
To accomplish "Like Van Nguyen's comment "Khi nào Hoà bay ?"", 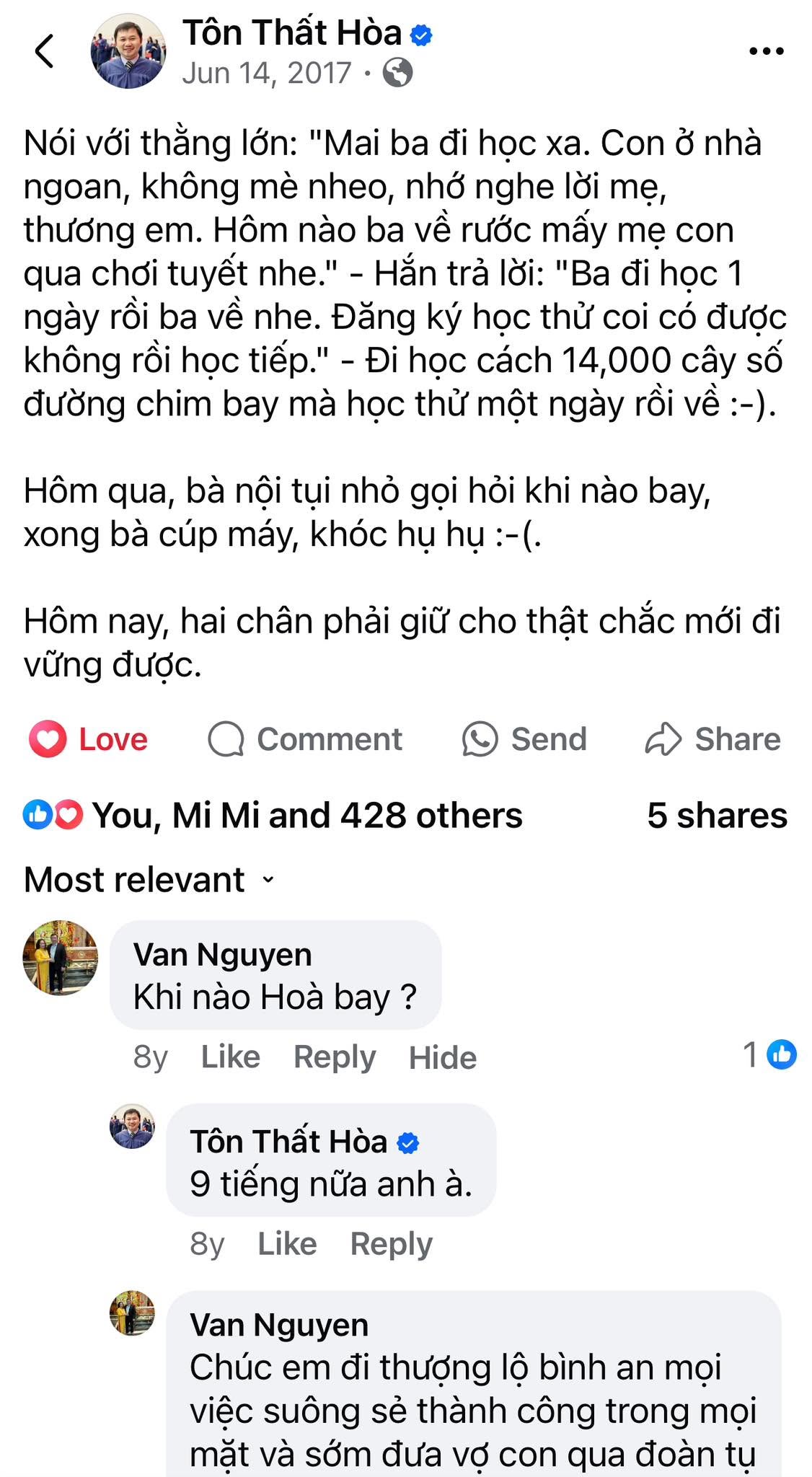I will pyautogui.click(x=230, y=1057).
